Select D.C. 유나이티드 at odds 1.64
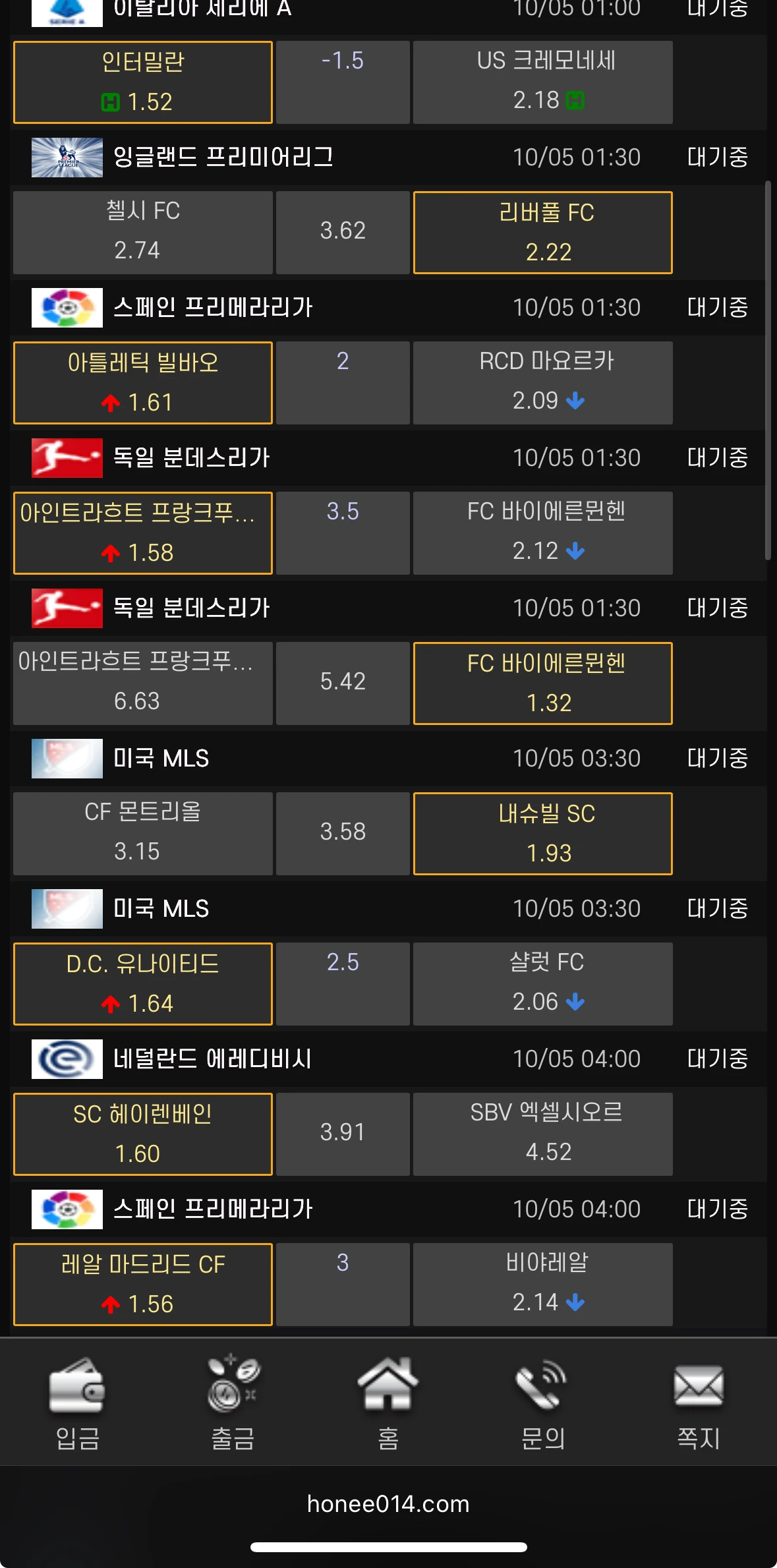 tap(143, 983)
